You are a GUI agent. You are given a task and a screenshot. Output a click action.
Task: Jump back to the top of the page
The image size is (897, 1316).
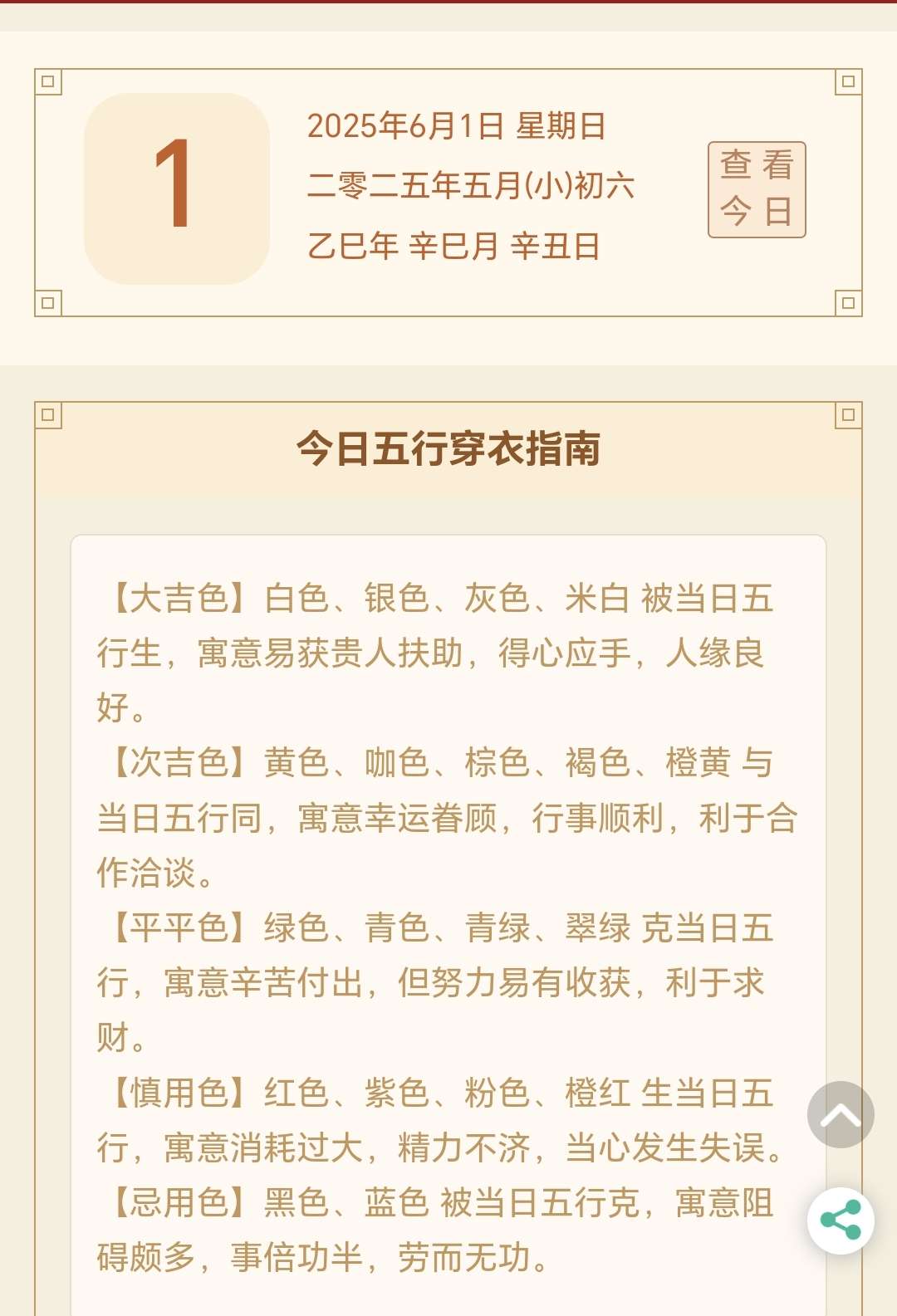coord(841,1114)
